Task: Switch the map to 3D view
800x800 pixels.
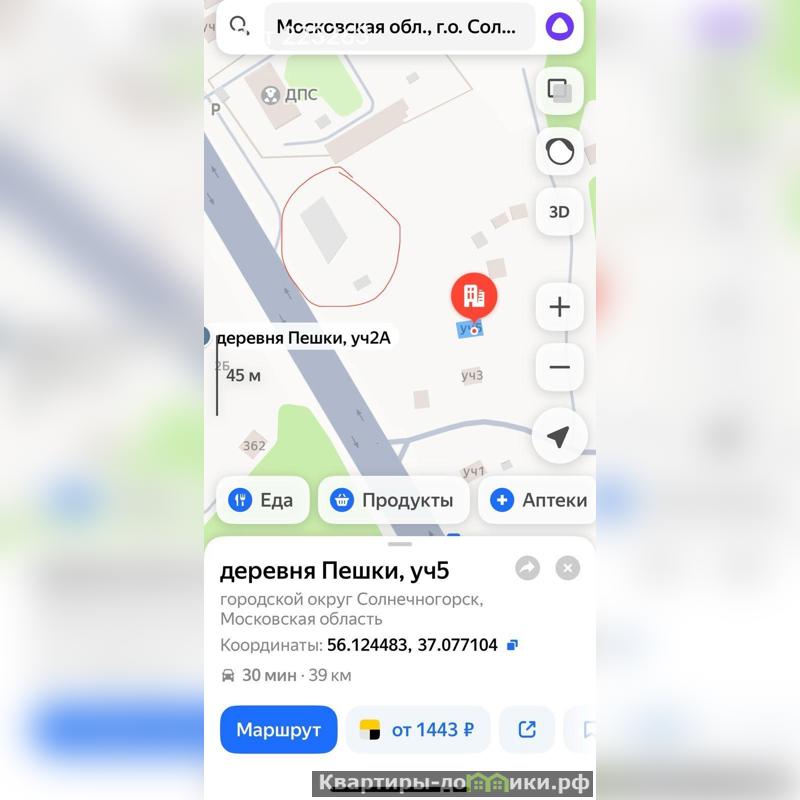Action: click(559, 212)
